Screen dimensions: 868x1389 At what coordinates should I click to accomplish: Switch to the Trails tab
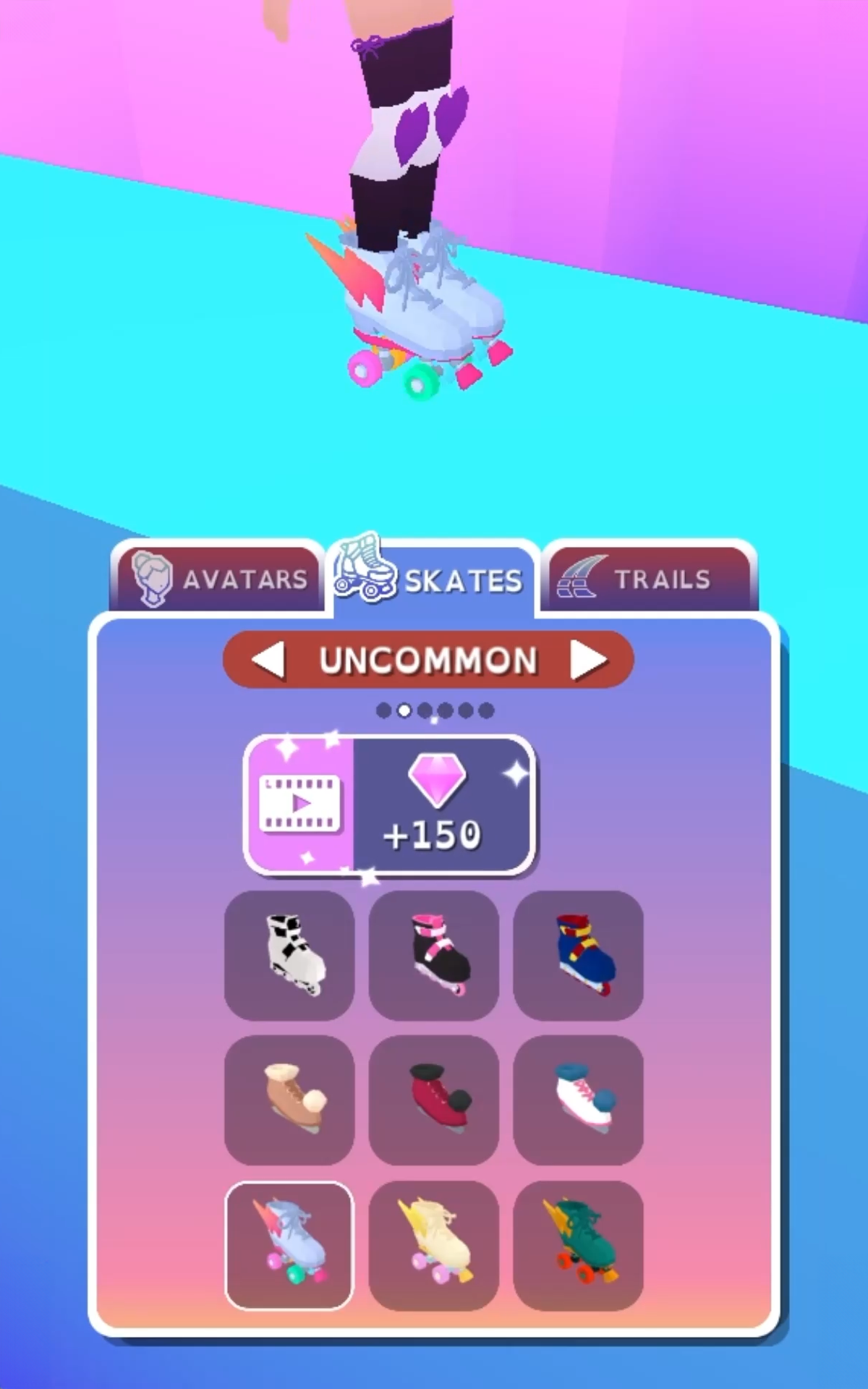649,579
